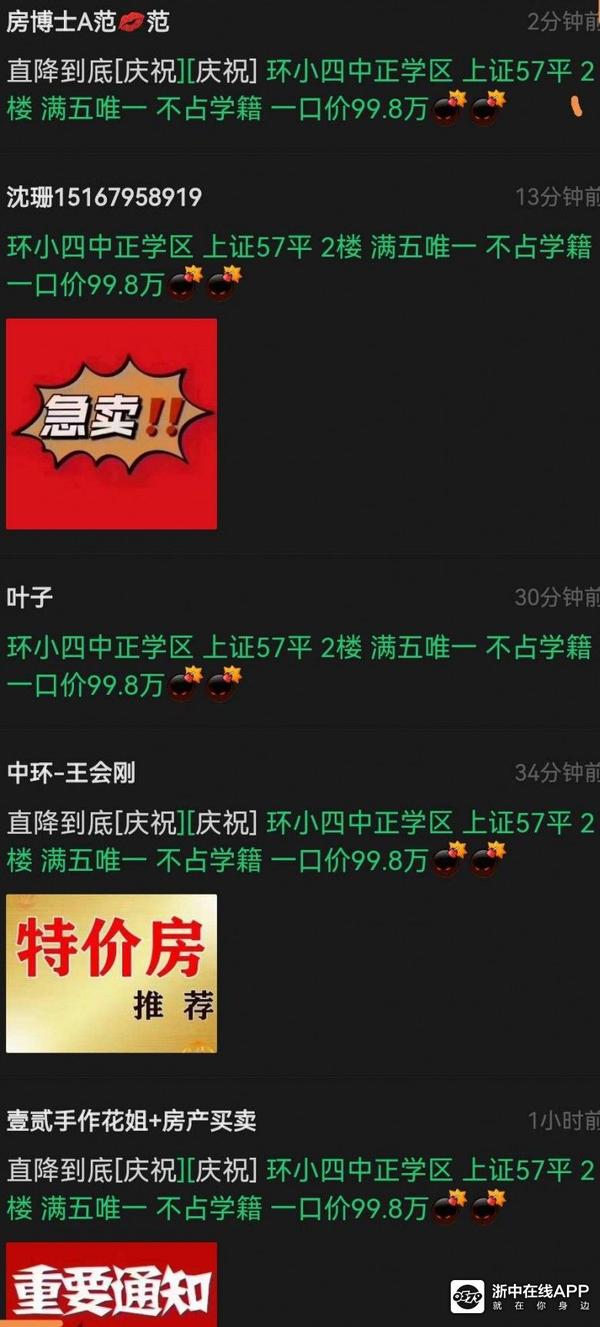Image resolution: width=600 pixels, height=1327 pixels.
Task: View the 急卖 picture in 沈珊's post
Action: [x=111, y=423]
